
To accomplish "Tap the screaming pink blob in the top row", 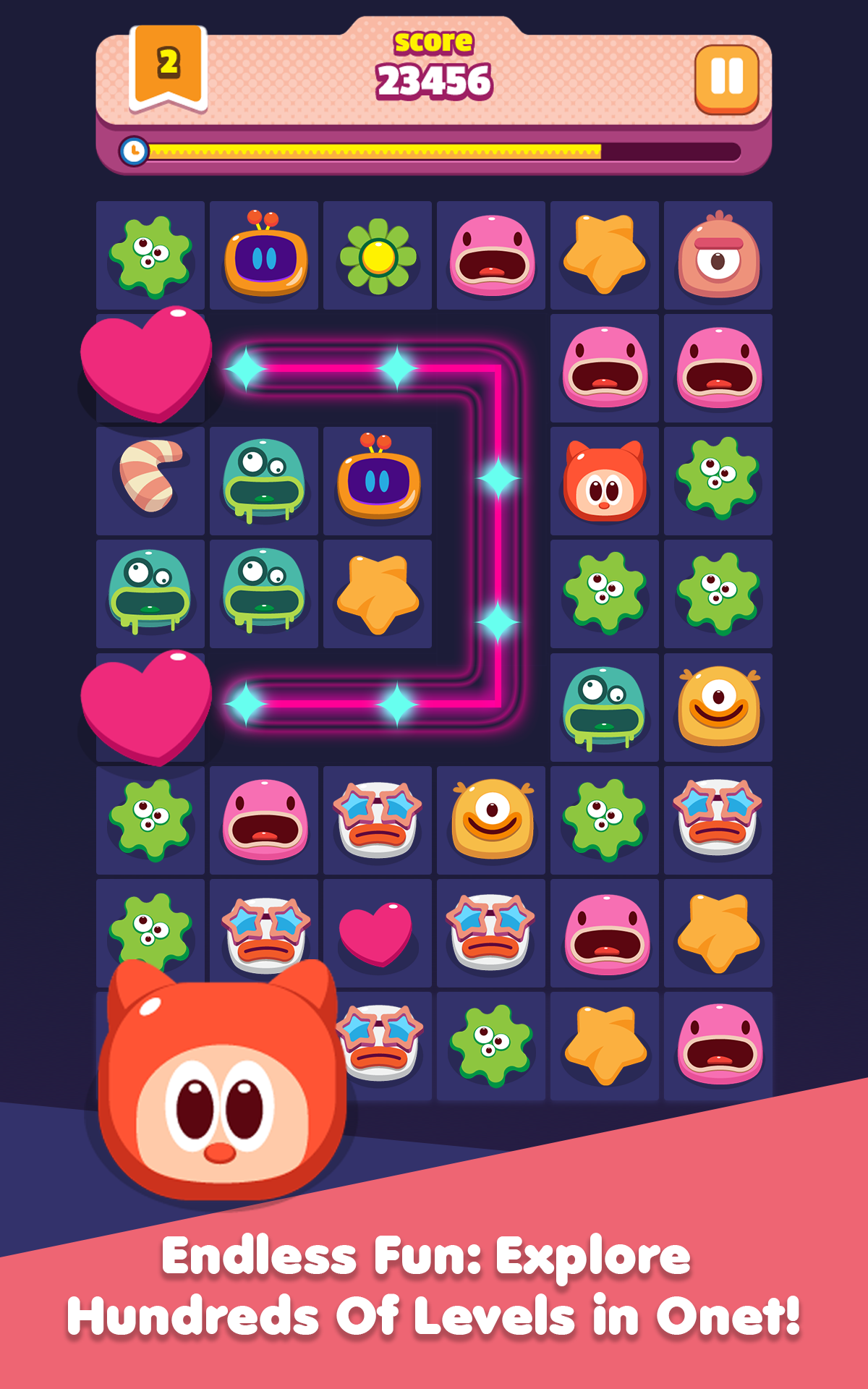I will click(490, 255).
